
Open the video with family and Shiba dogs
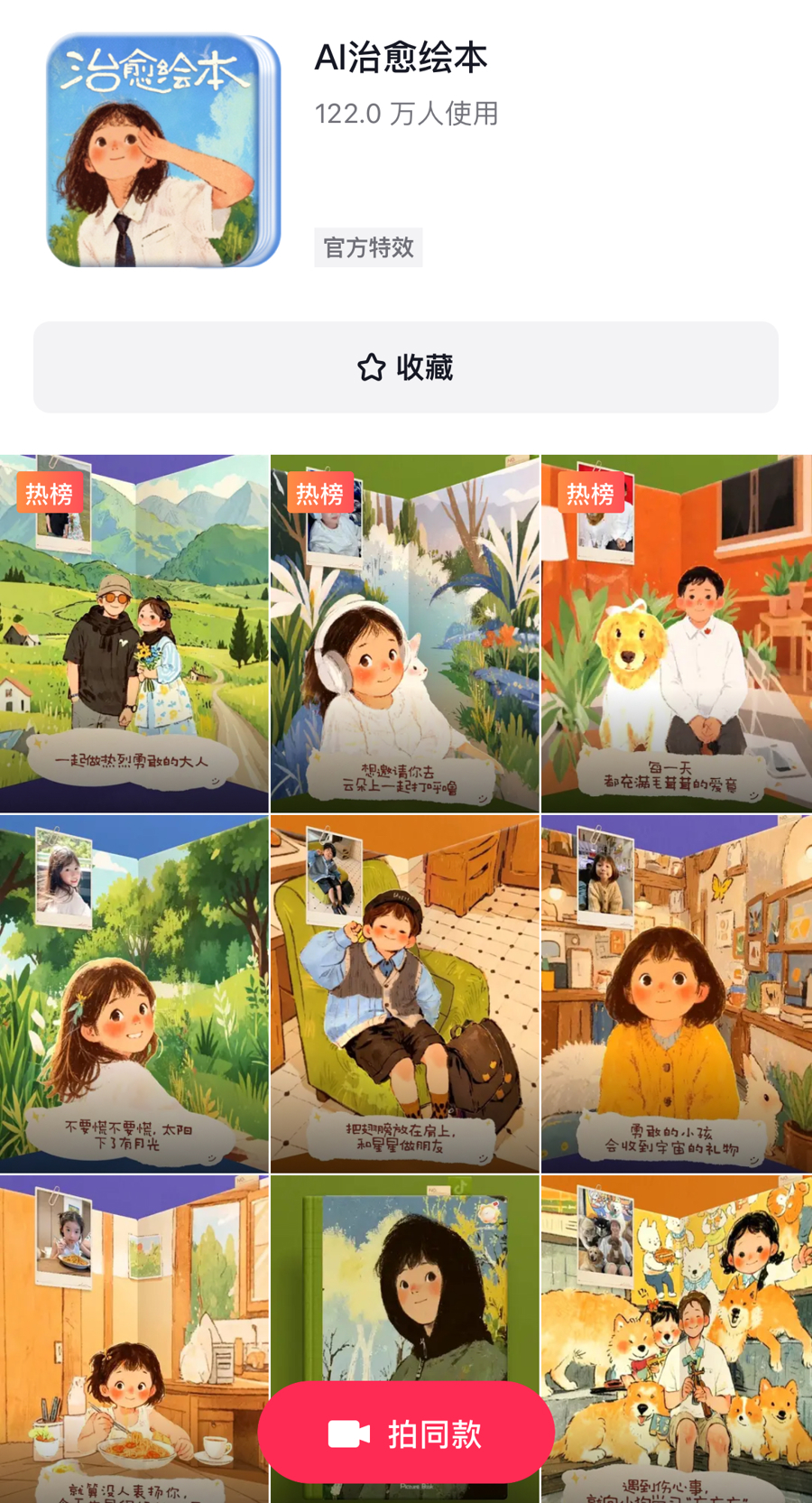pyautogui.click(x=676, y=1336)
